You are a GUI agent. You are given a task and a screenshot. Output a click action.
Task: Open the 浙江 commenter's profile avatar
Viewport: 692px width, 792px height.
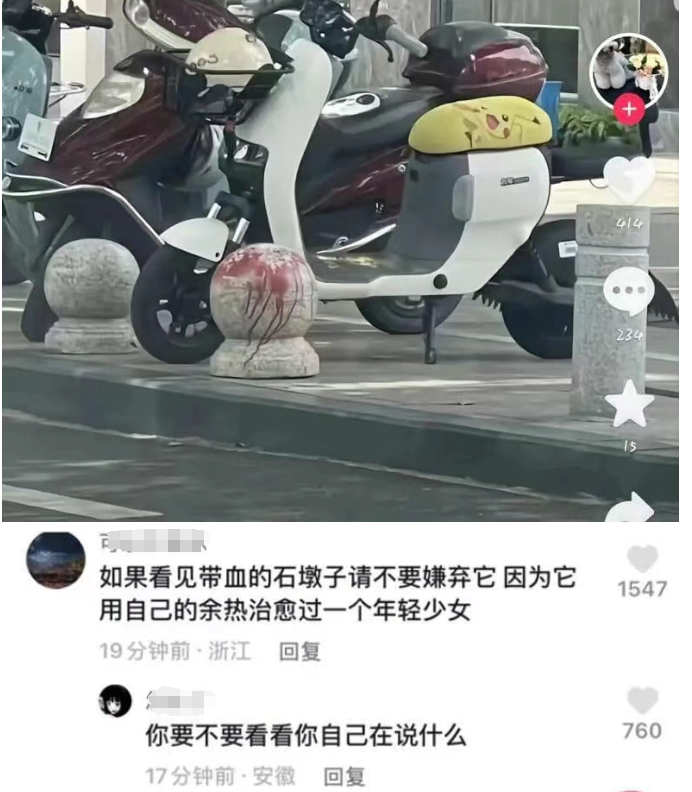[x=55, y=560]
